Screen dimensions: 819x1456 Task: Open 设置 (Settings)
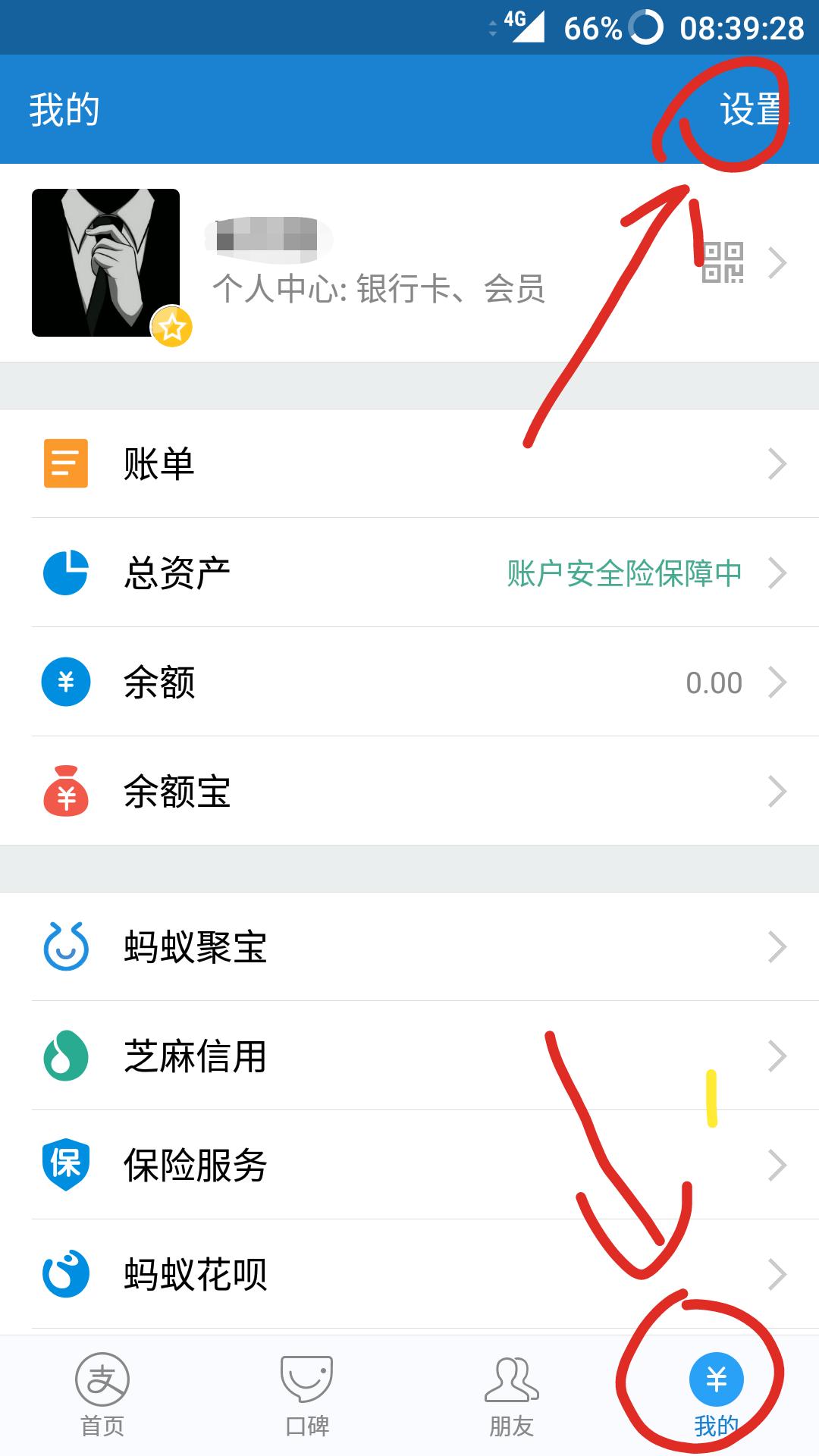pos(751,110)
